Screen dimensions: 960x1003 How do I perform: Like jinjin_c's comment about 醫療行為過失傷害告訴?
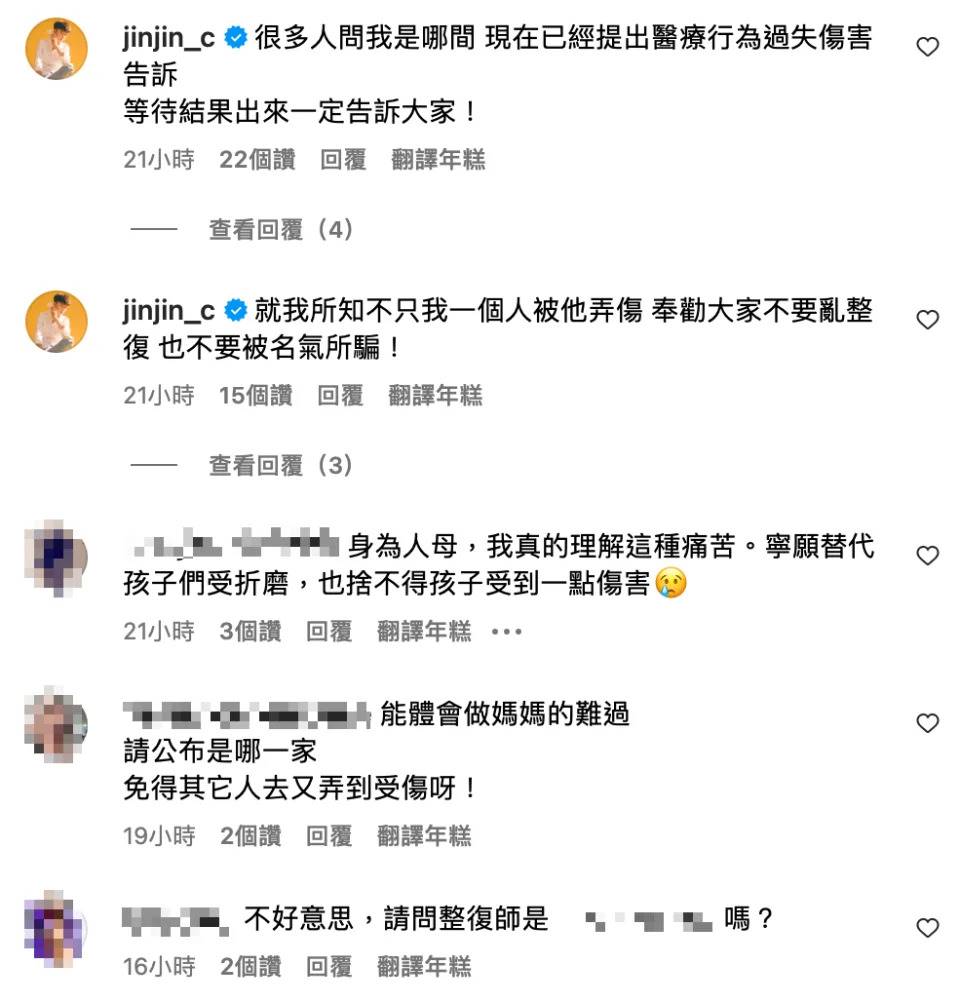928,46
